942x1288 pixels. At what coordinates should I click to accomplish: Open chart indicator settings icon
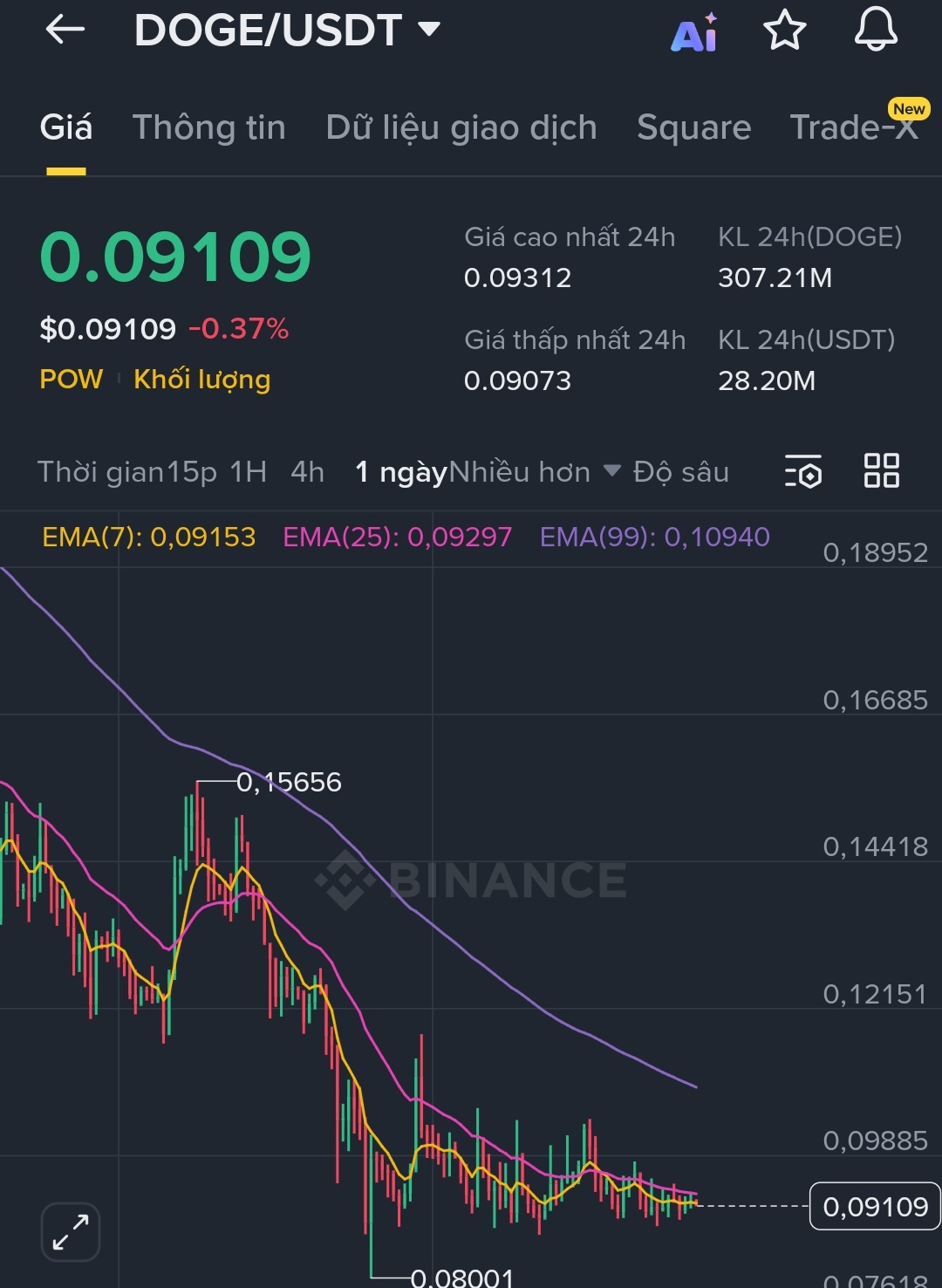(x=803, y=471)
